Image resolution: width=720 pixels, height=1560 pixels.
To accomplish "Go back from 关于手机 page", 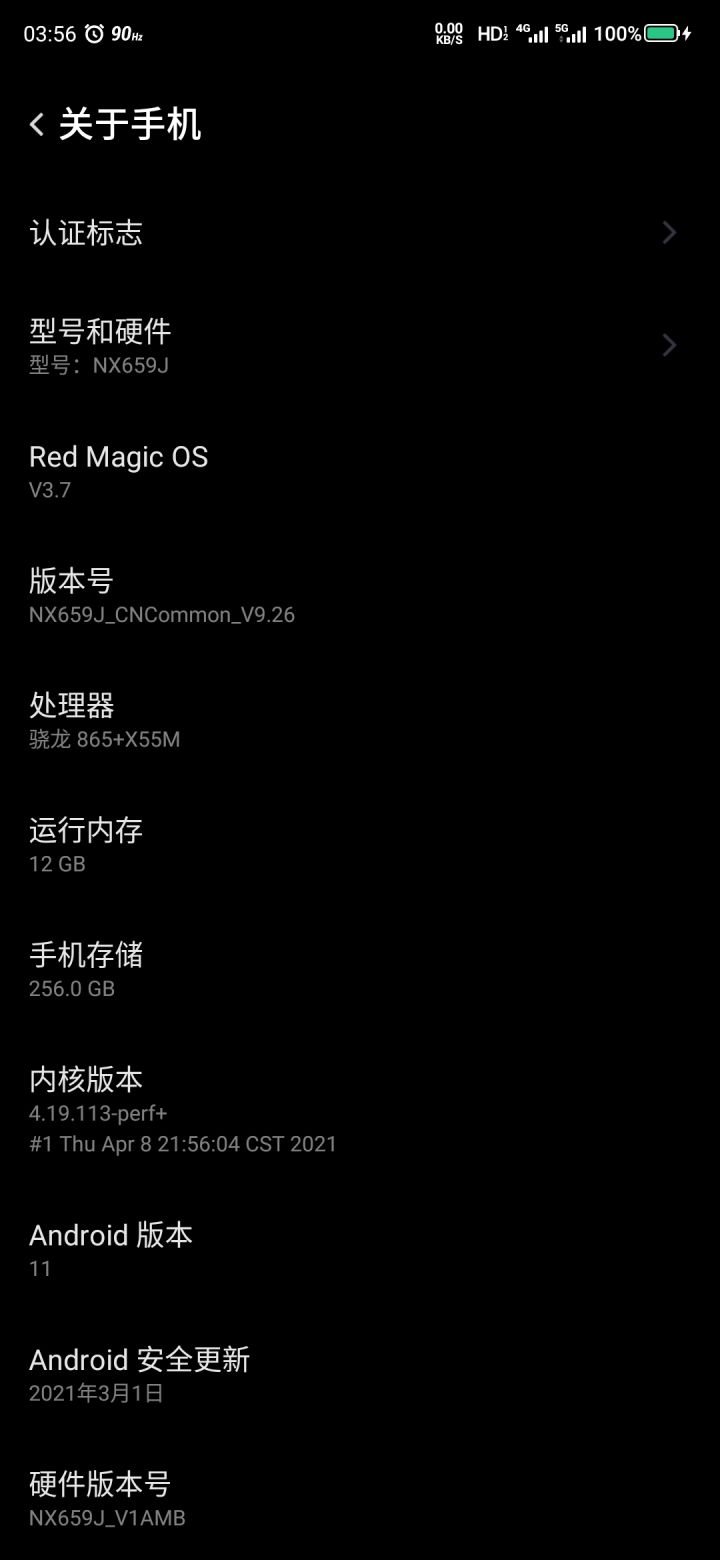I will pos(37,125).
